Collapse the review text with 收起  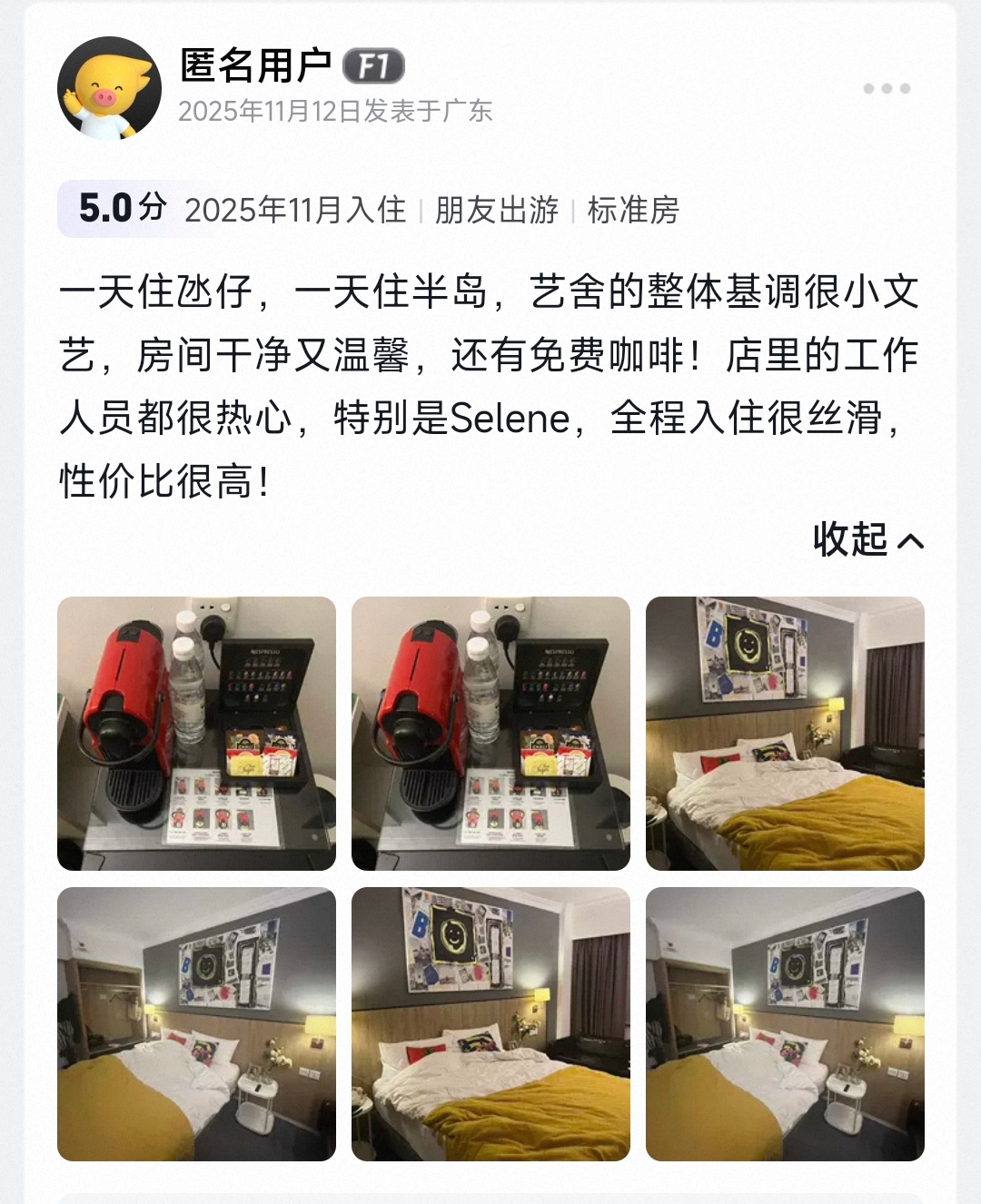[867, 539]
